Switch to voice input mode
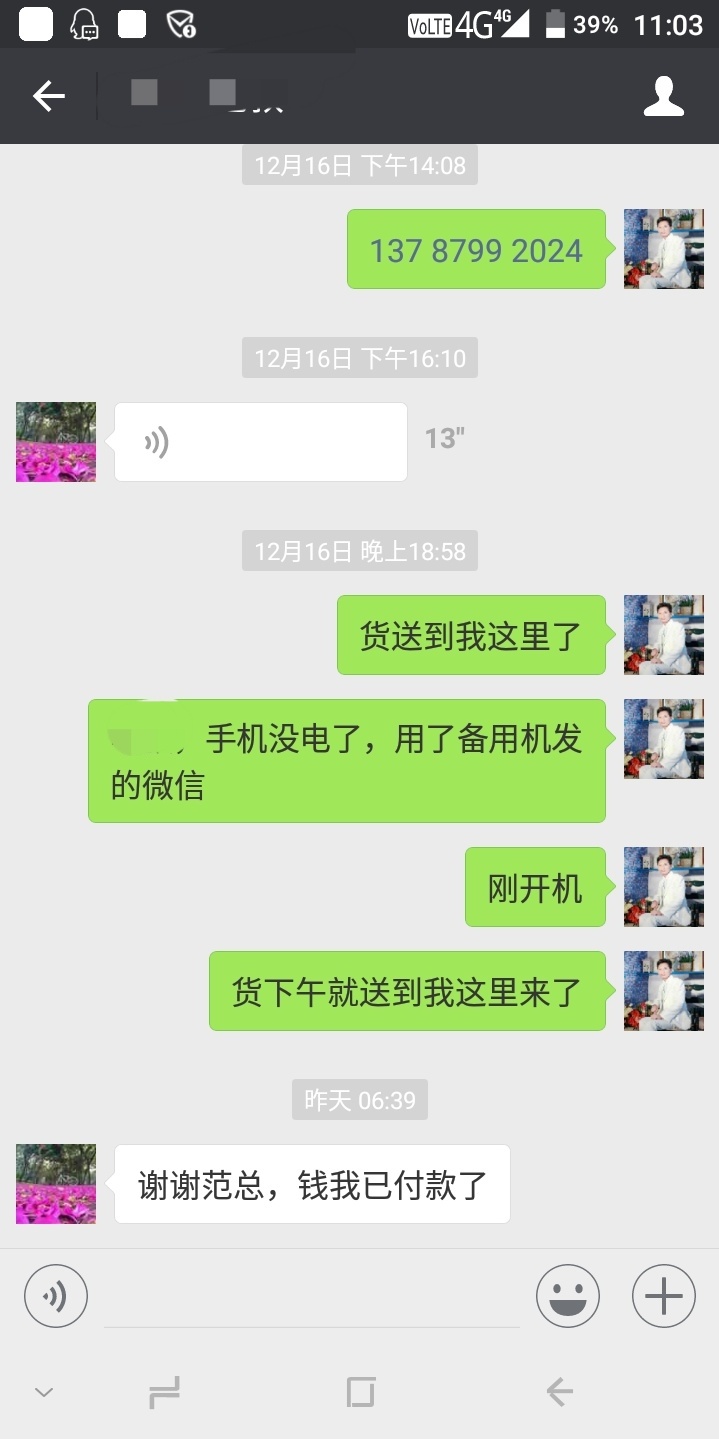Screen dimensions: 719x1439 [x=56, y=1296]
